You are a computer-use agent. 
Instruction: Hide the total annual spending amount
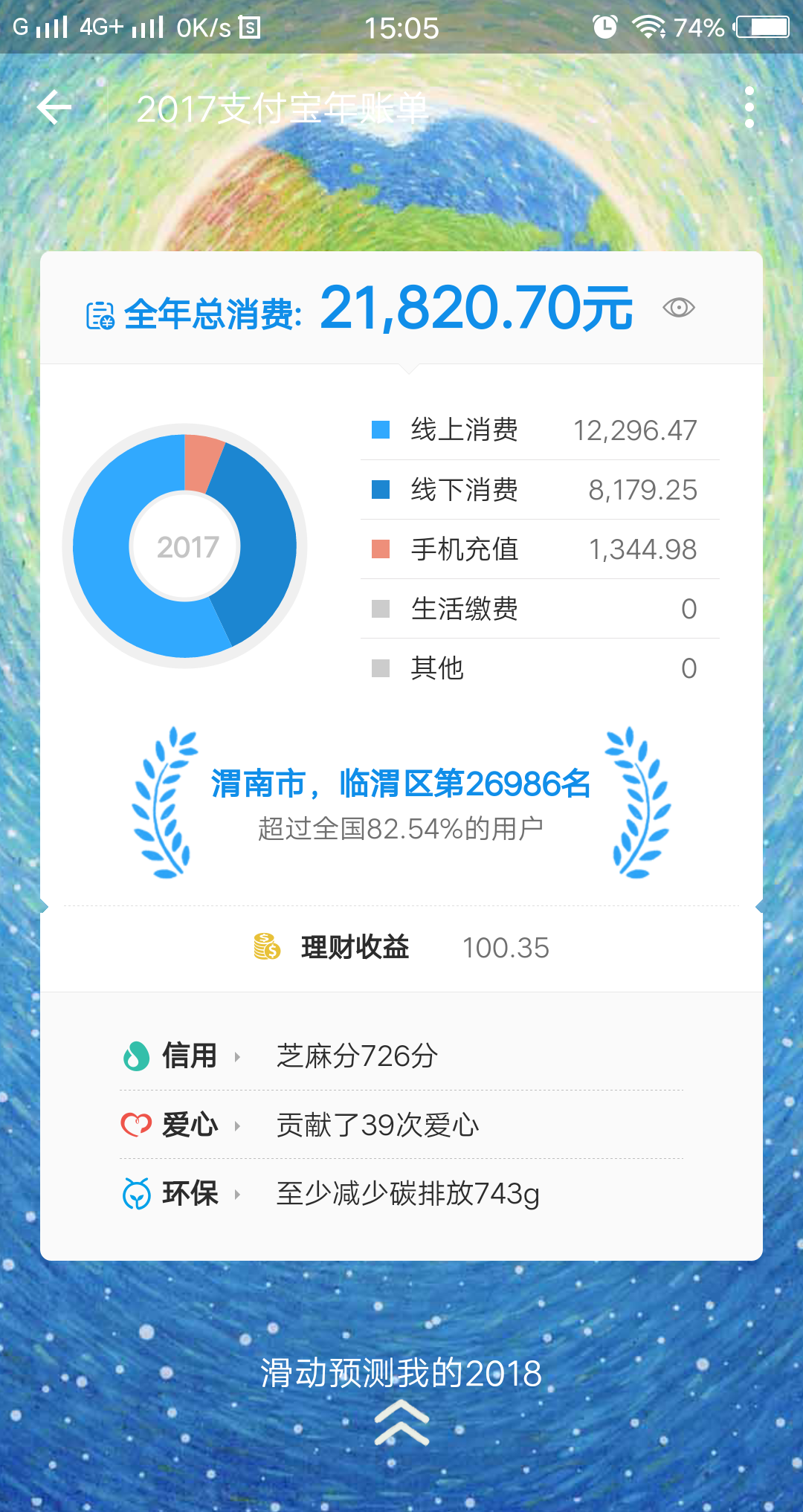pyautogui.click(x=678, y=308)
